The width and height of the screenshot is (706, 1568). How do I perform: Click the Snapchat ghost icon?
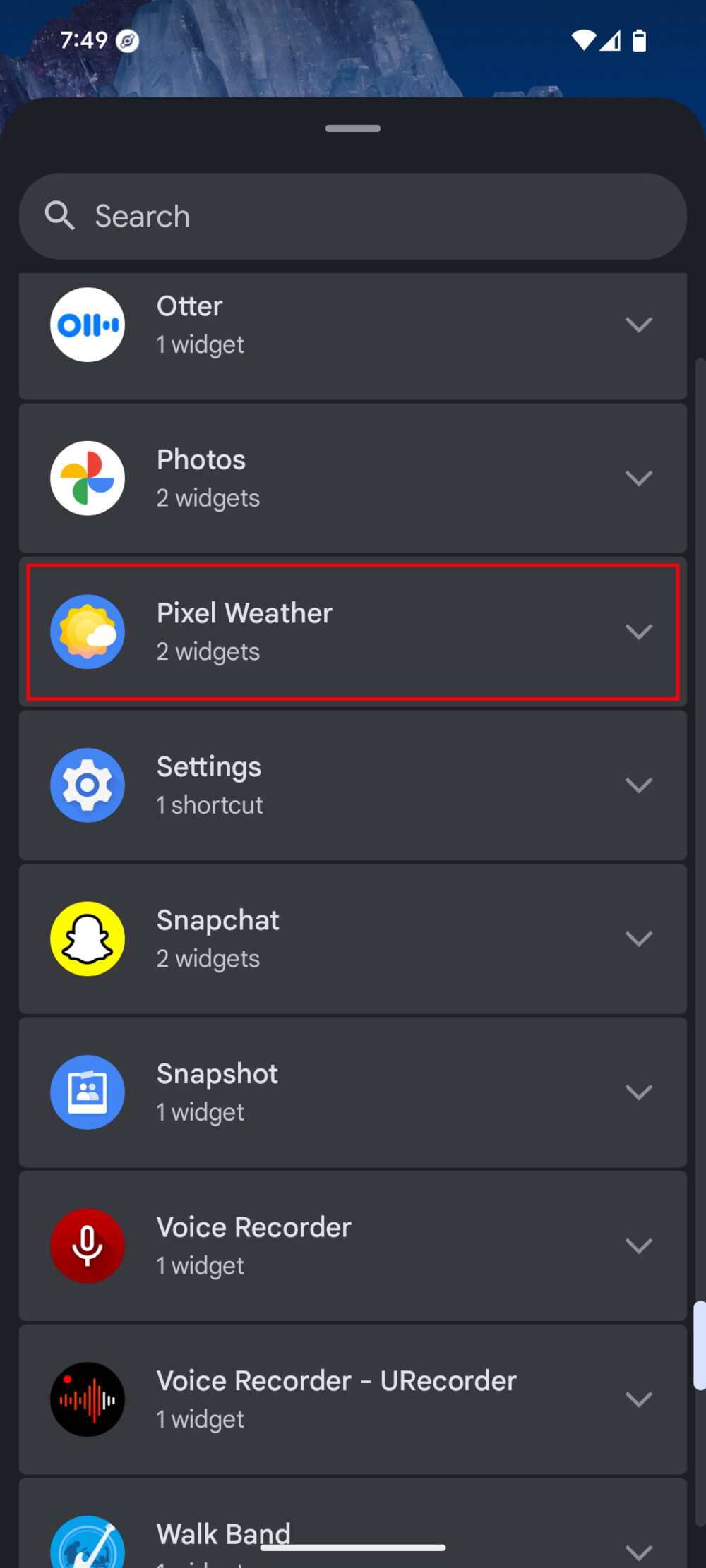point(88,939)
